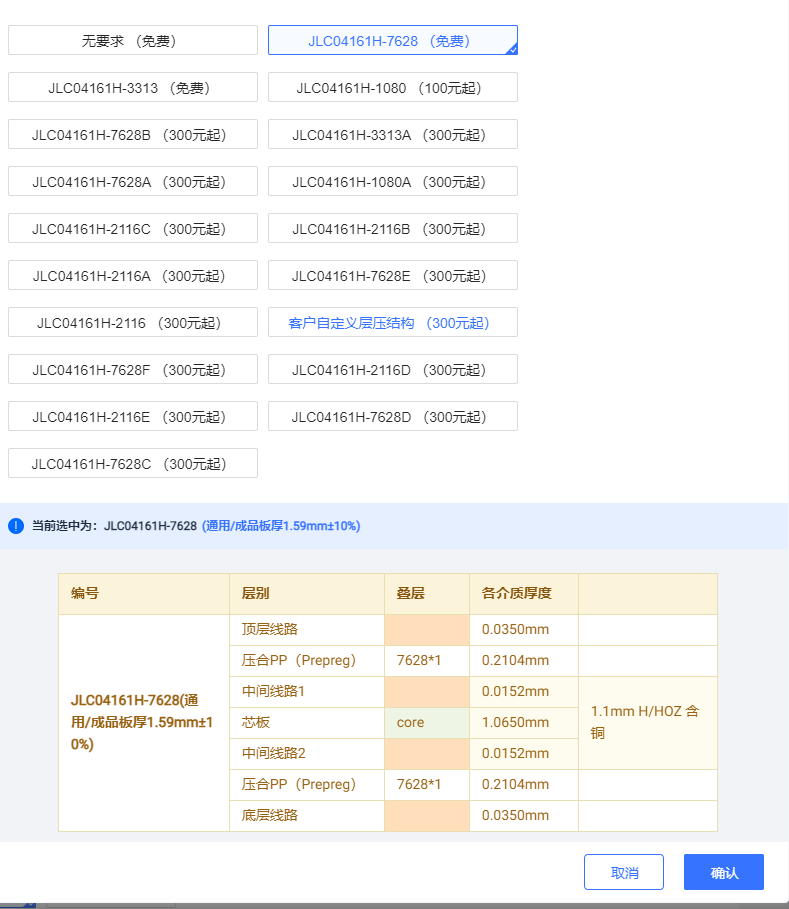The width and height of the screenshot is (789, 909).
Task: Choose JLC04161H-7628 (免费) stackup
Action: click(392, 41)
